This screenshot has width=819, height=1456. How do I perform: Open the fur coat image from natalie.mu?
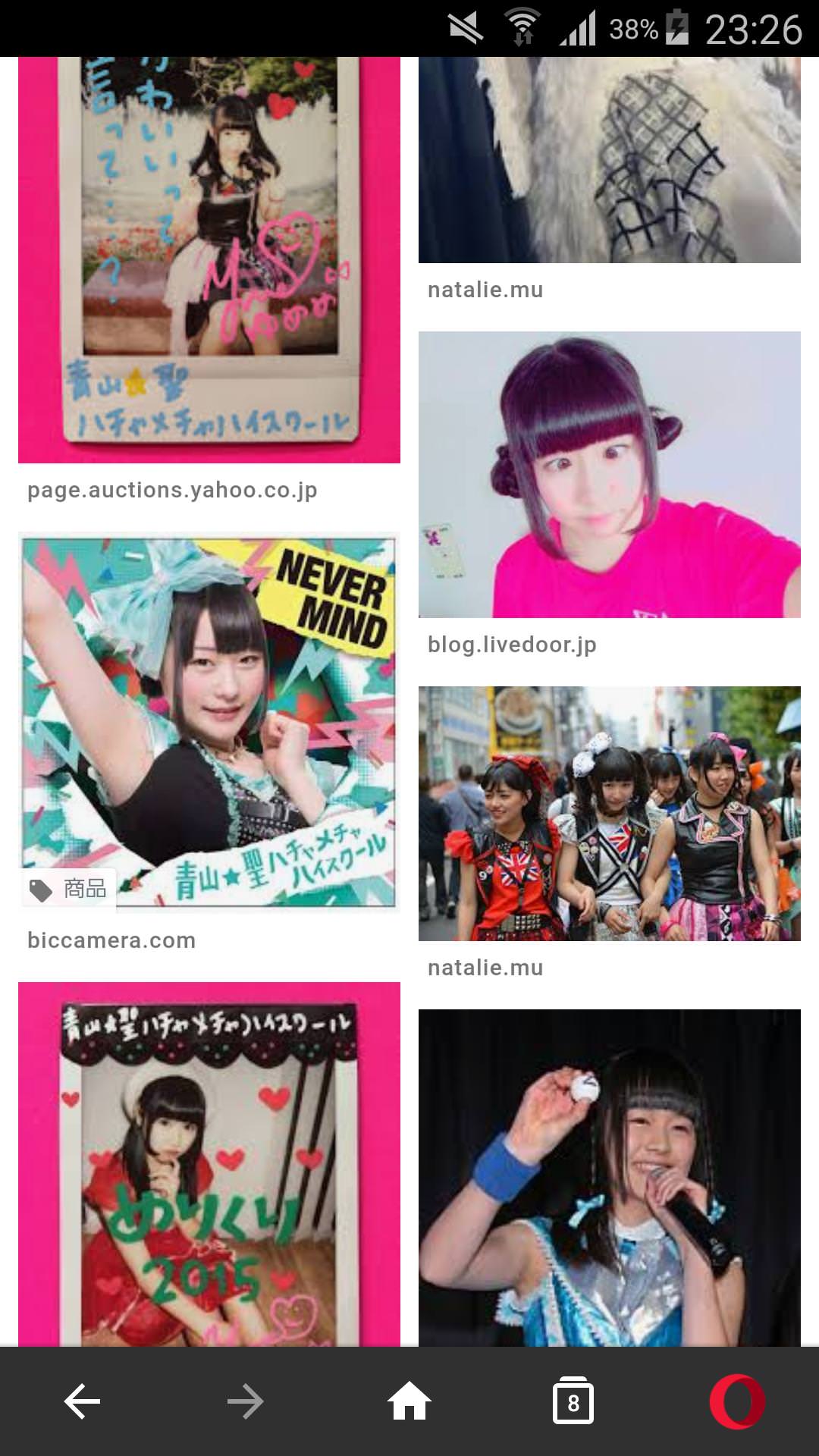point(609,159)
